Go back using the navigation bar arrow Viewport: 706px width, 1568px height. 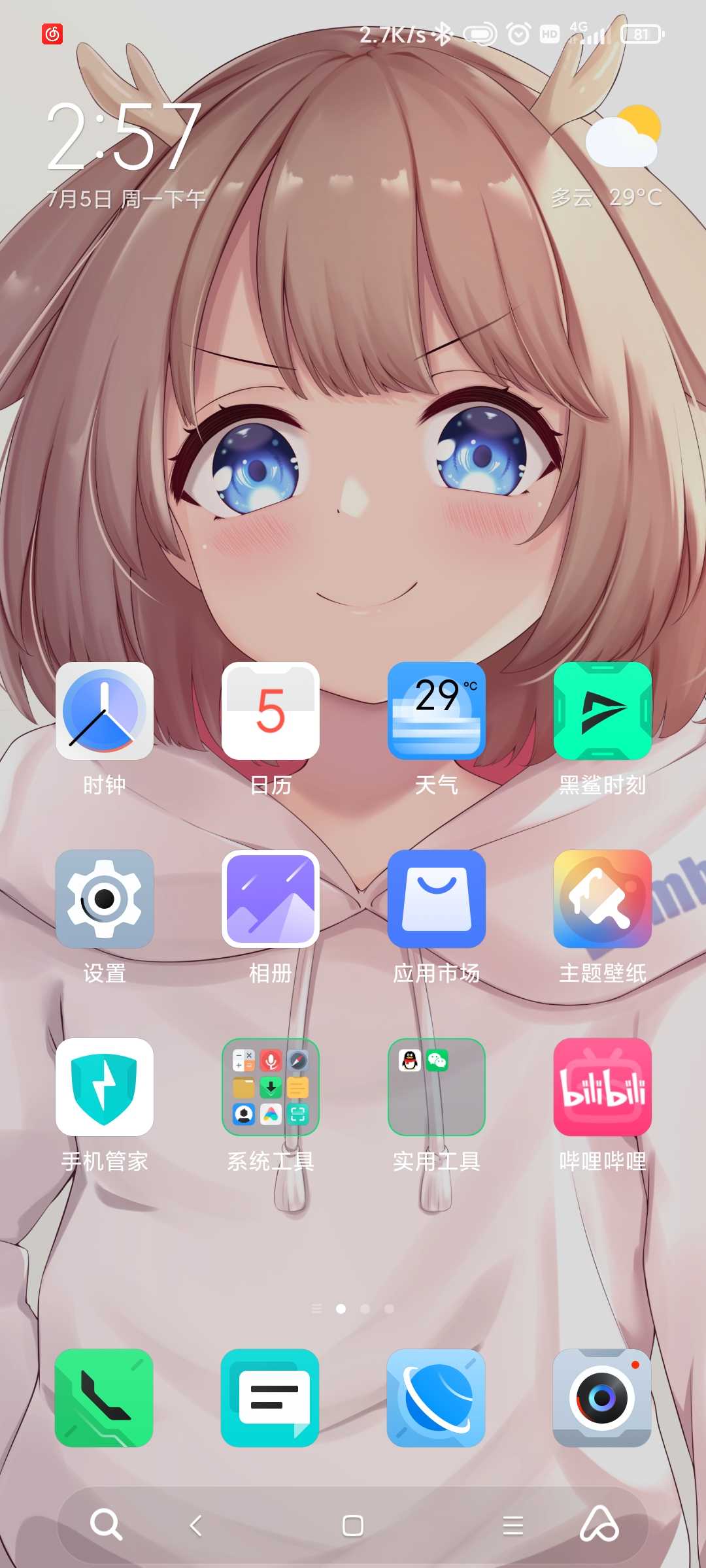[x=195, y=1526]
